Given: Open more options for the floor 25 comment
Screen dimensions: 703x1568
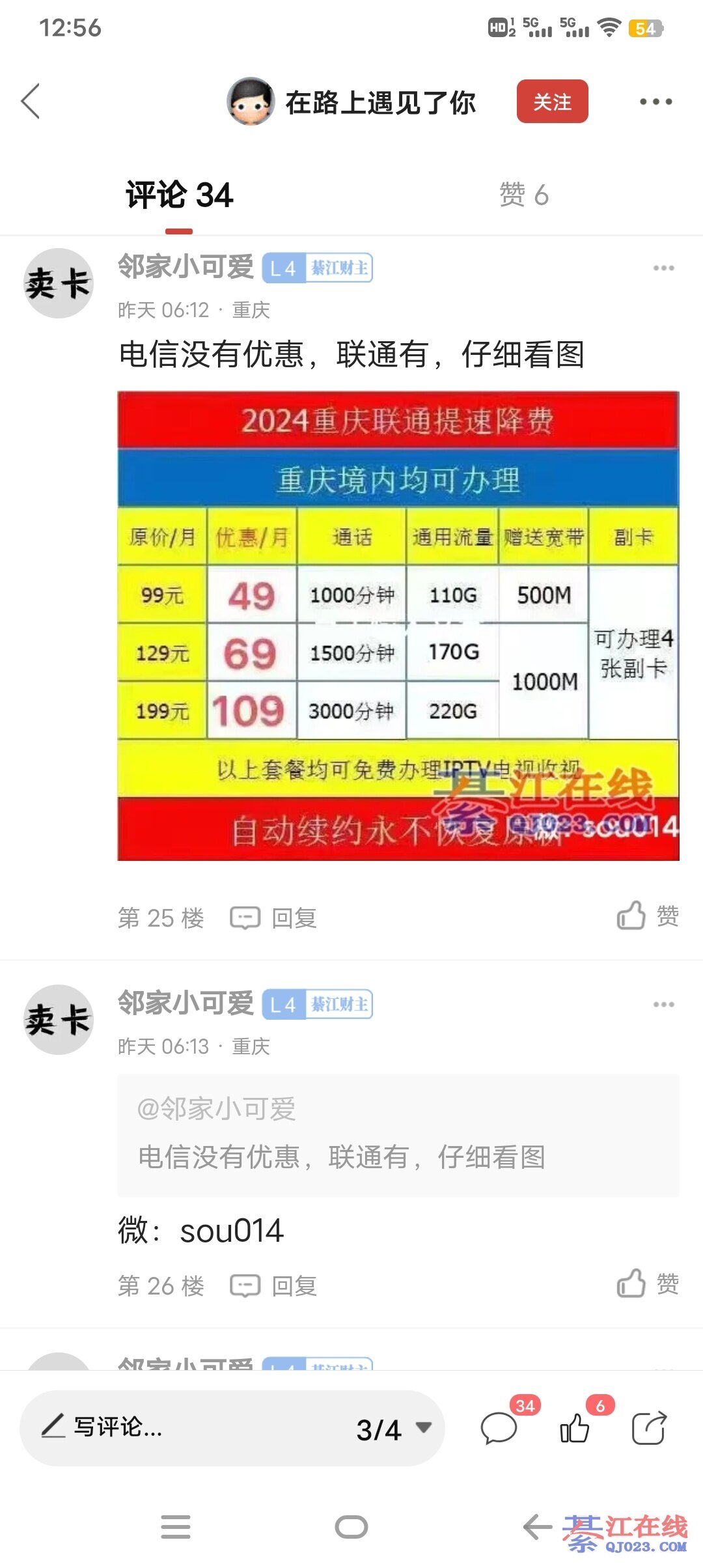Looking at the screenshot, I should [x=663, y=268].
